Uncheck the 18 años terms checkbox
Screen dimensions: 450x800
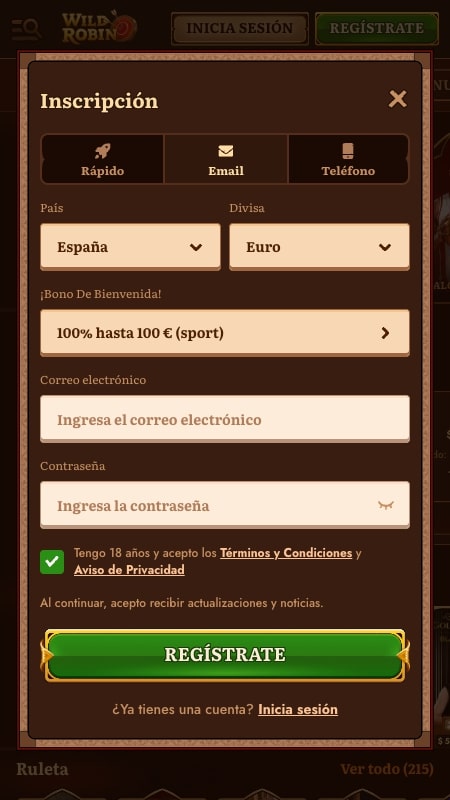pos(52,562)
